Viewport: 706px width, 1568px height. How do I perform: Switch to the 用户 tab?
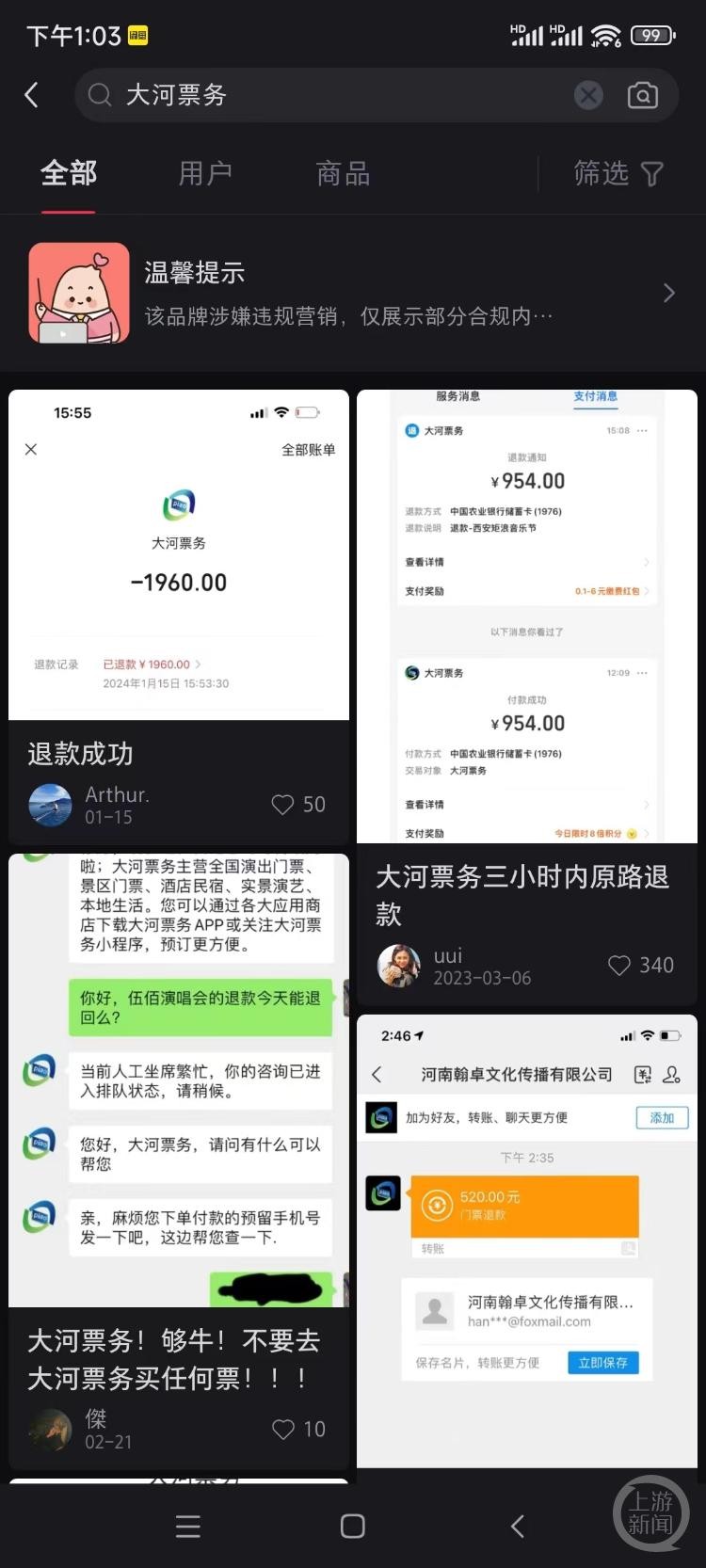[x=205, y=173]
